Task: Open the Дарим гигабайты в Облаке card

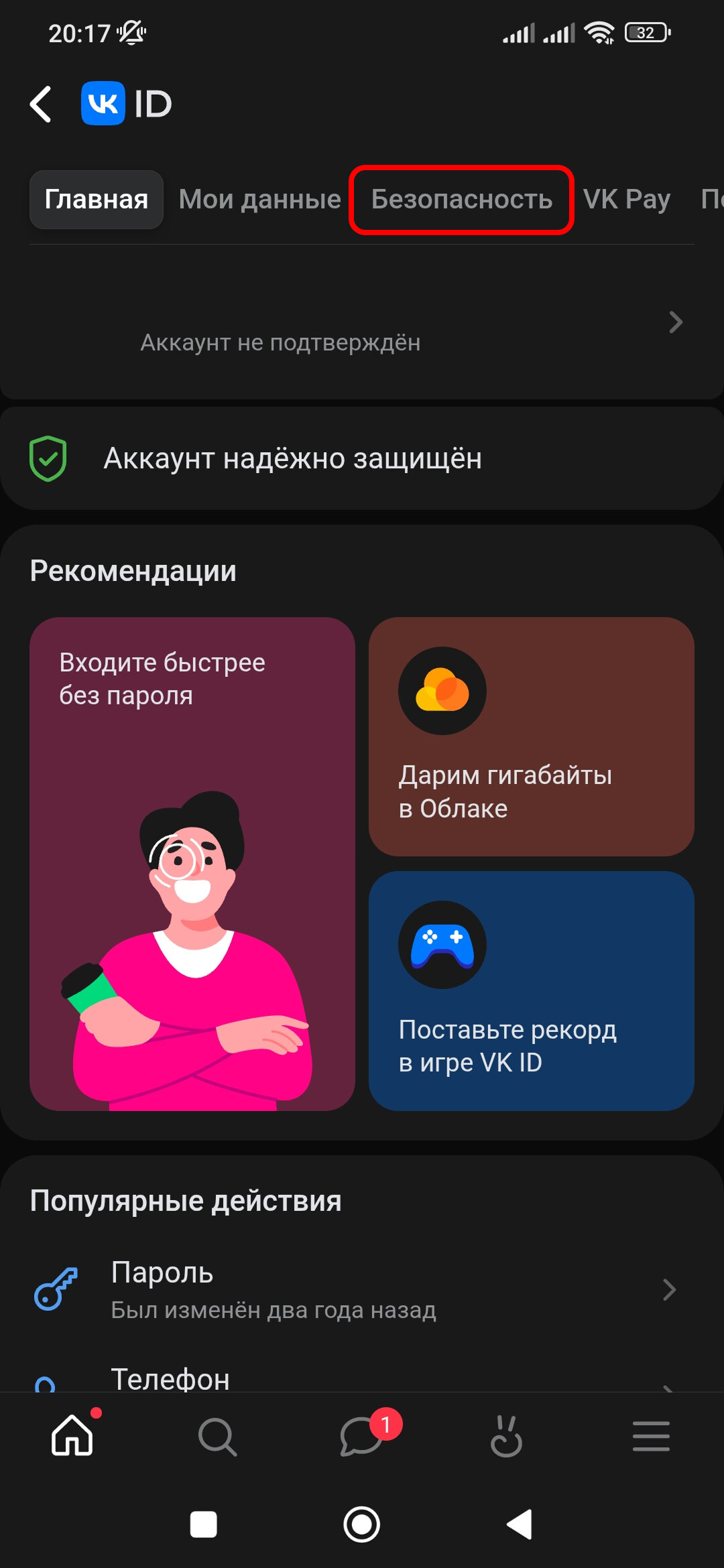Action: click(531, 736)
